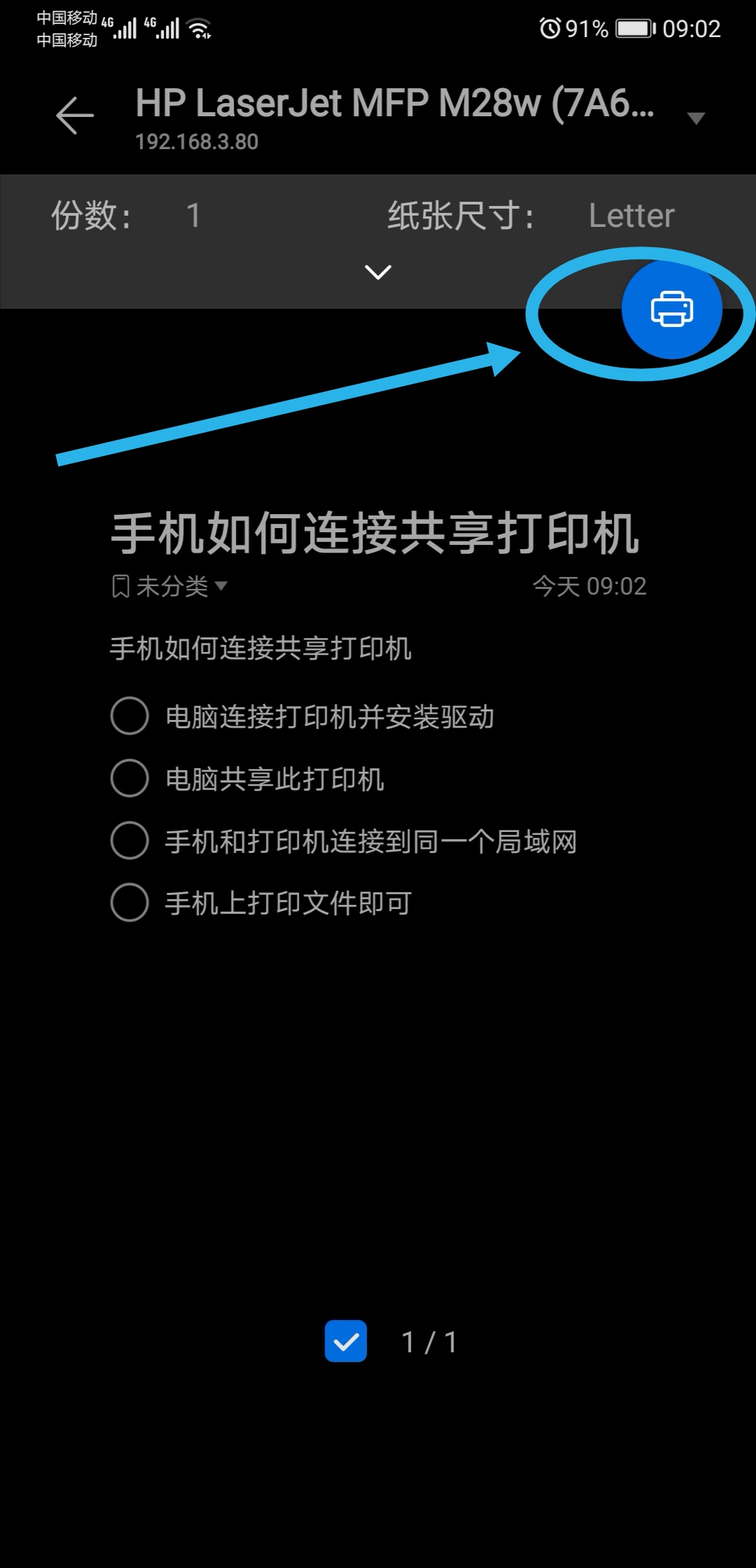Expand print settings with the center chevron
Image resolution: width=756 pixels, height=1568 pixels.
pyautogui.click(x=377, y=272)
